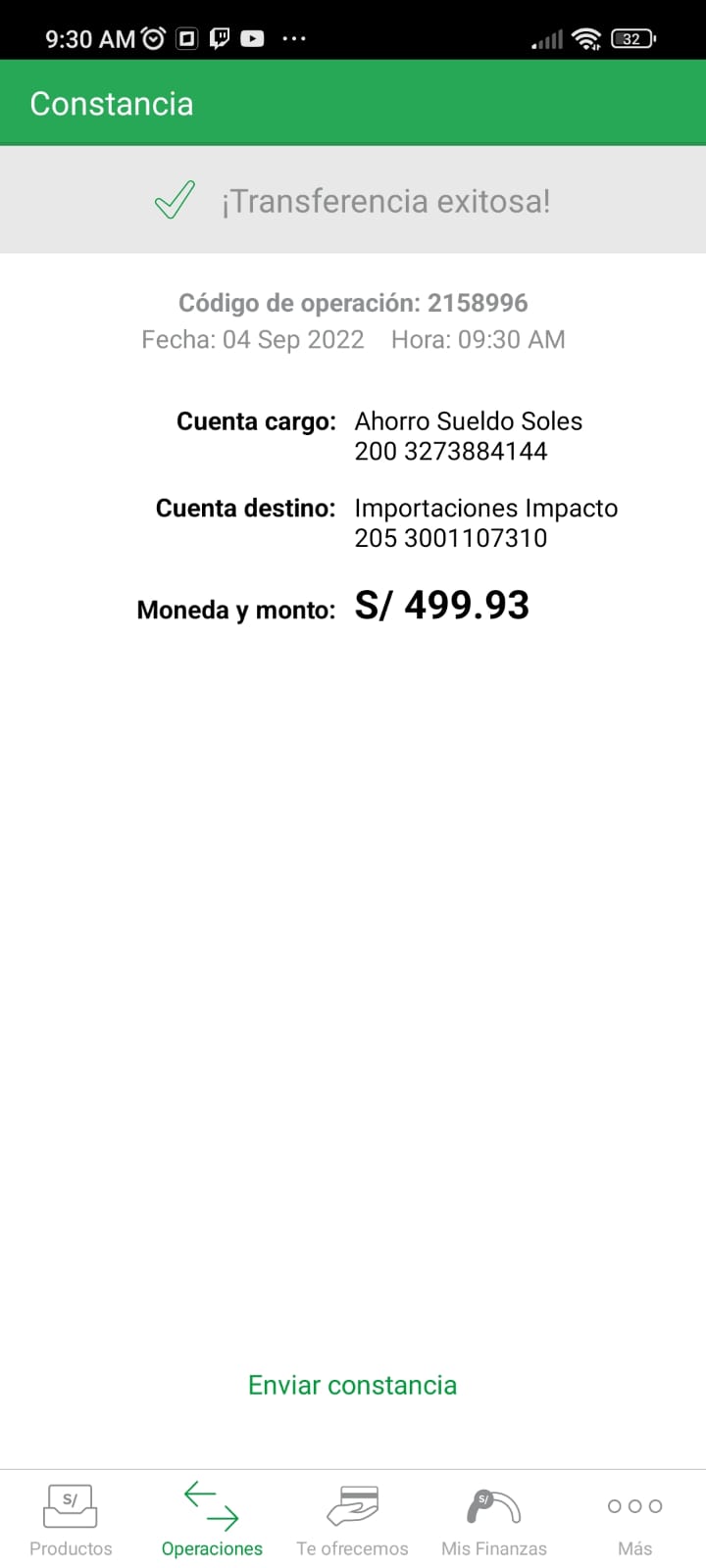Screen dimensions: 706x1568
Task: Open the Operaciones tab
Action: click(212, 1519)
